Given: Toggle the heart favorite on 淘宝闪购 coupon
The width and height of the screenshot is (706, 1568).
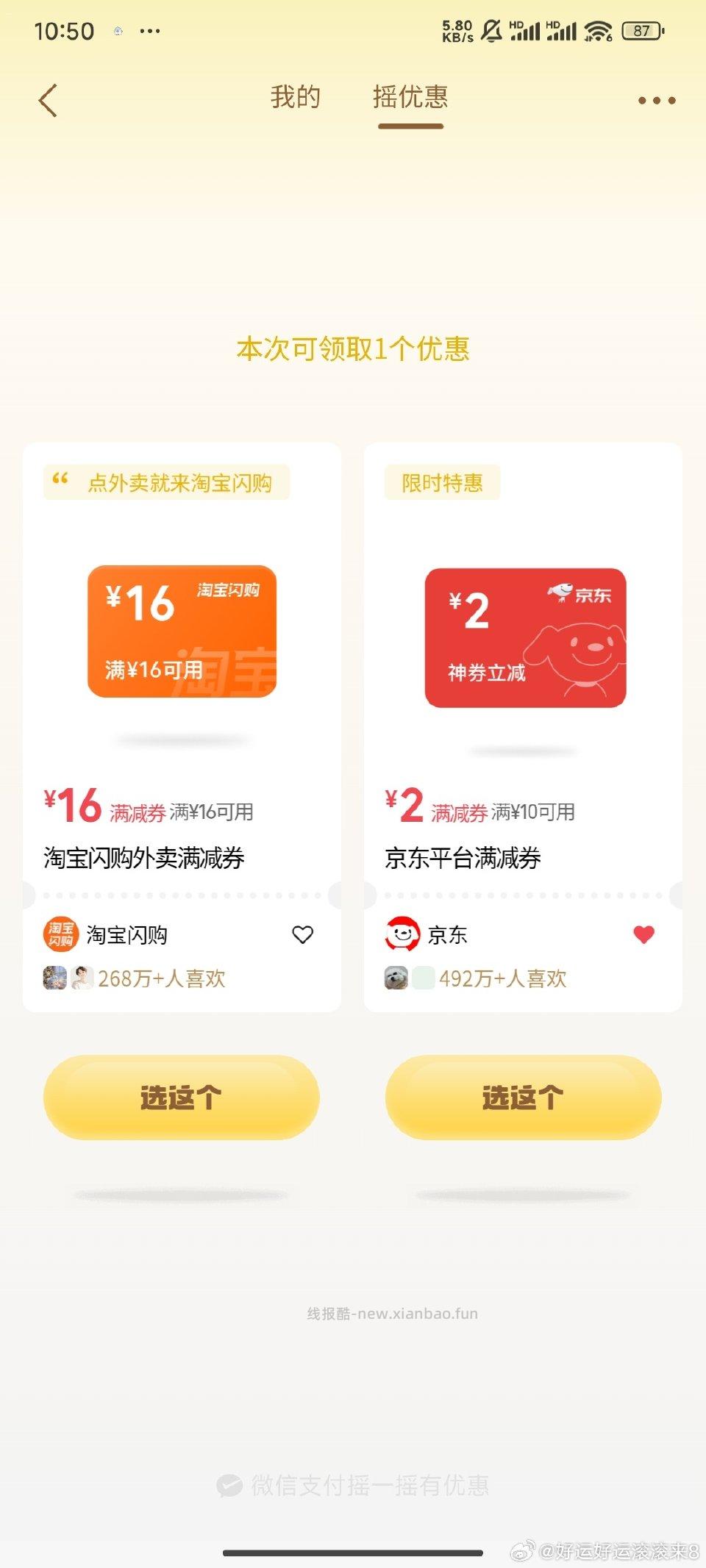Looking at the screenshot, I should click(x=302, y=934).
